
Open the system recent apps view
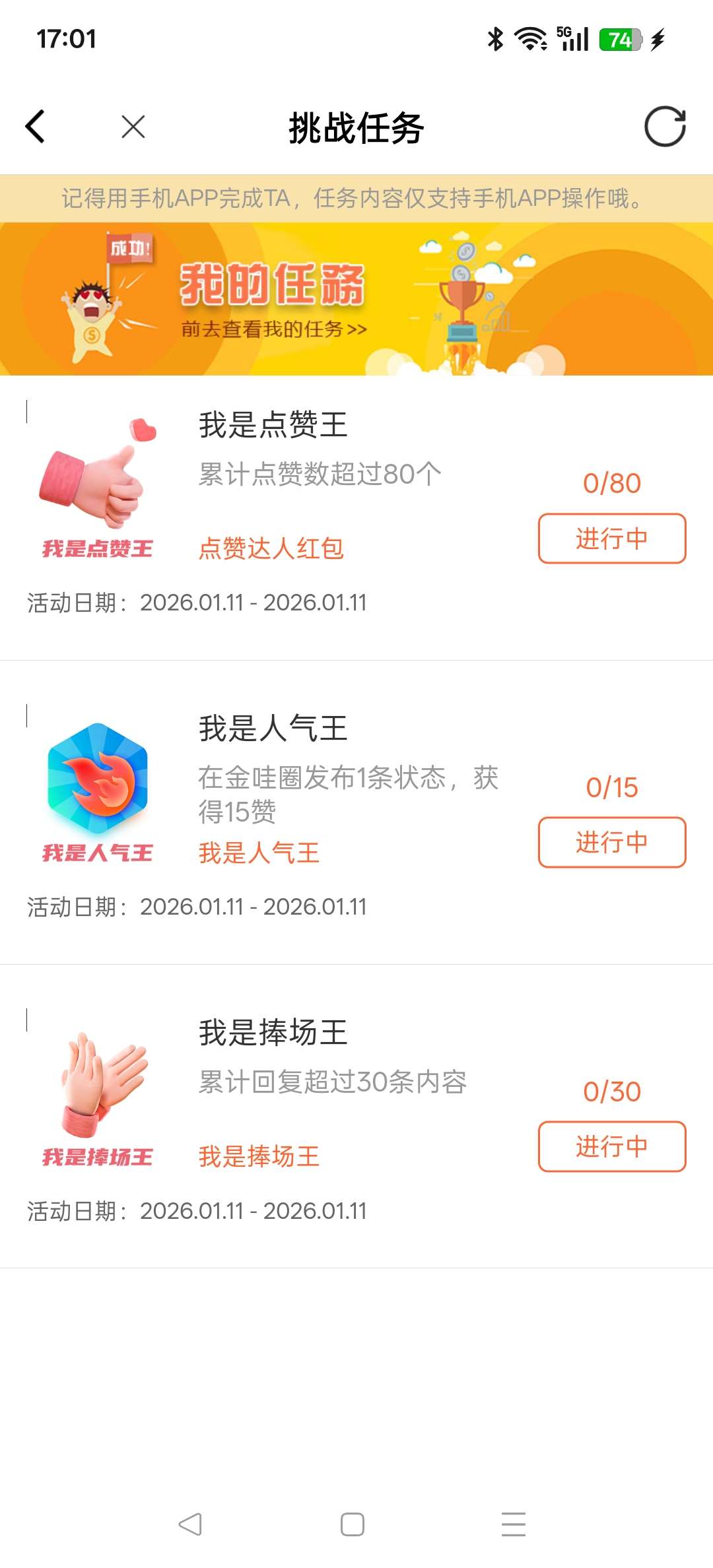(513, 1524)
